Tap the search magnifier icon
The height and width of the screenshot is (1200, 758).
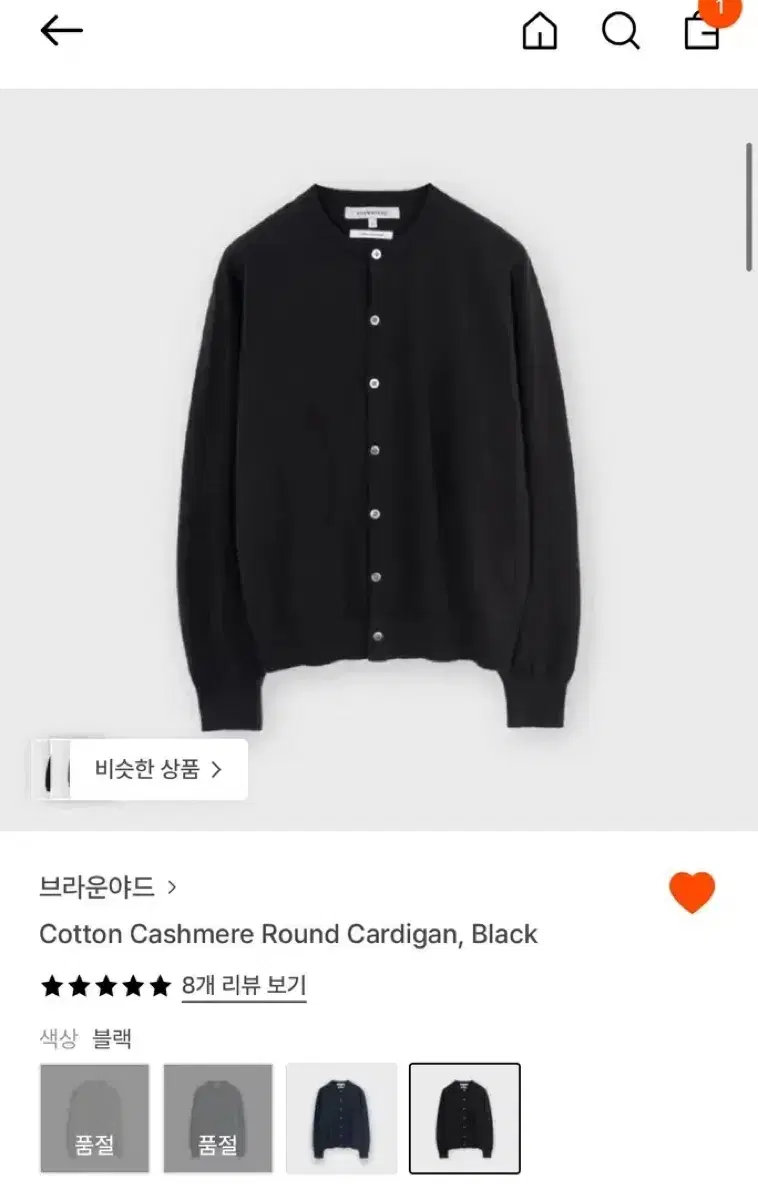coord(621,30)
